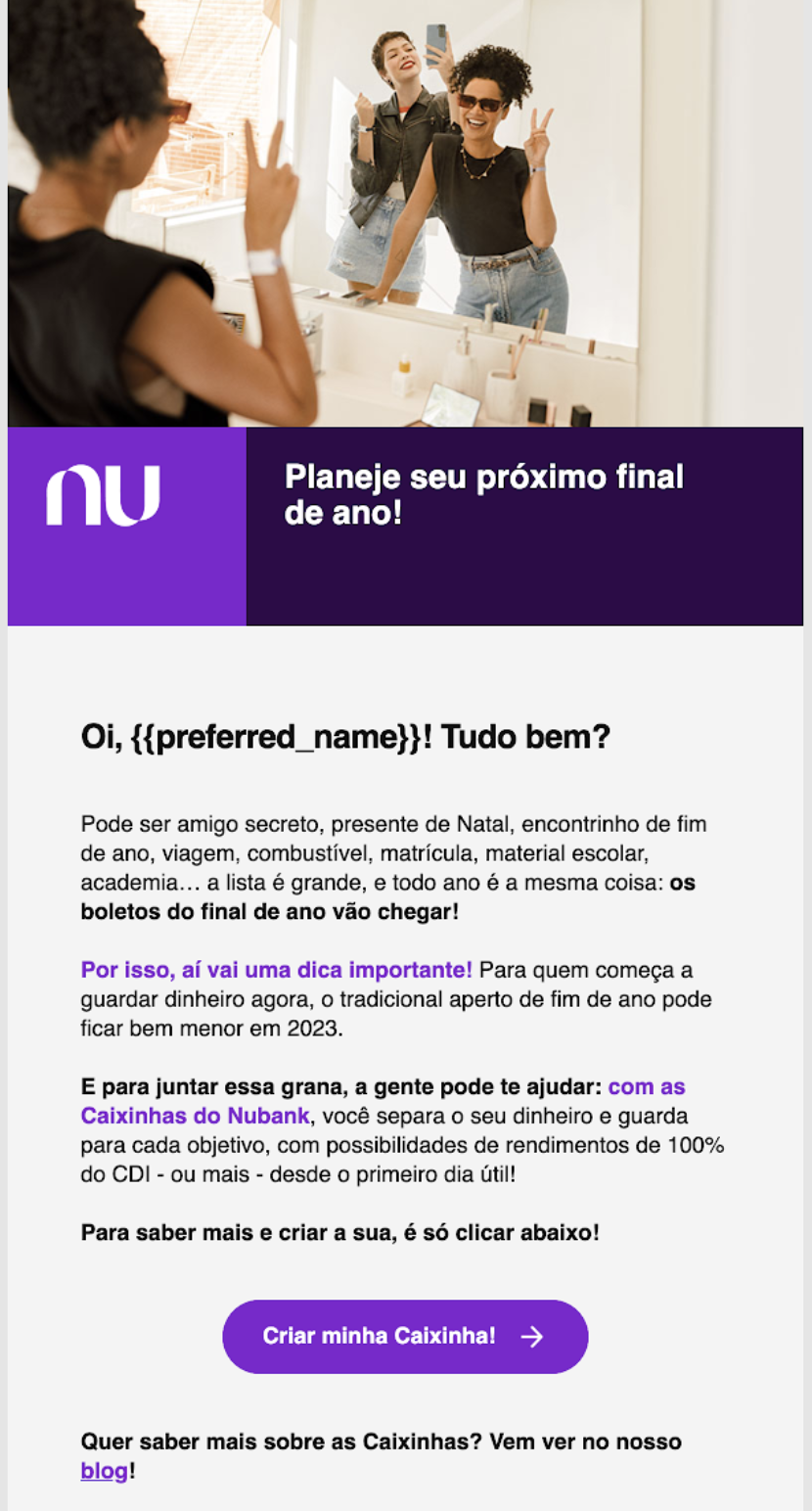The image size is (812, 1511).
Task: Tap the Criar minha Caixinha! button
Action: [405, 1336]
